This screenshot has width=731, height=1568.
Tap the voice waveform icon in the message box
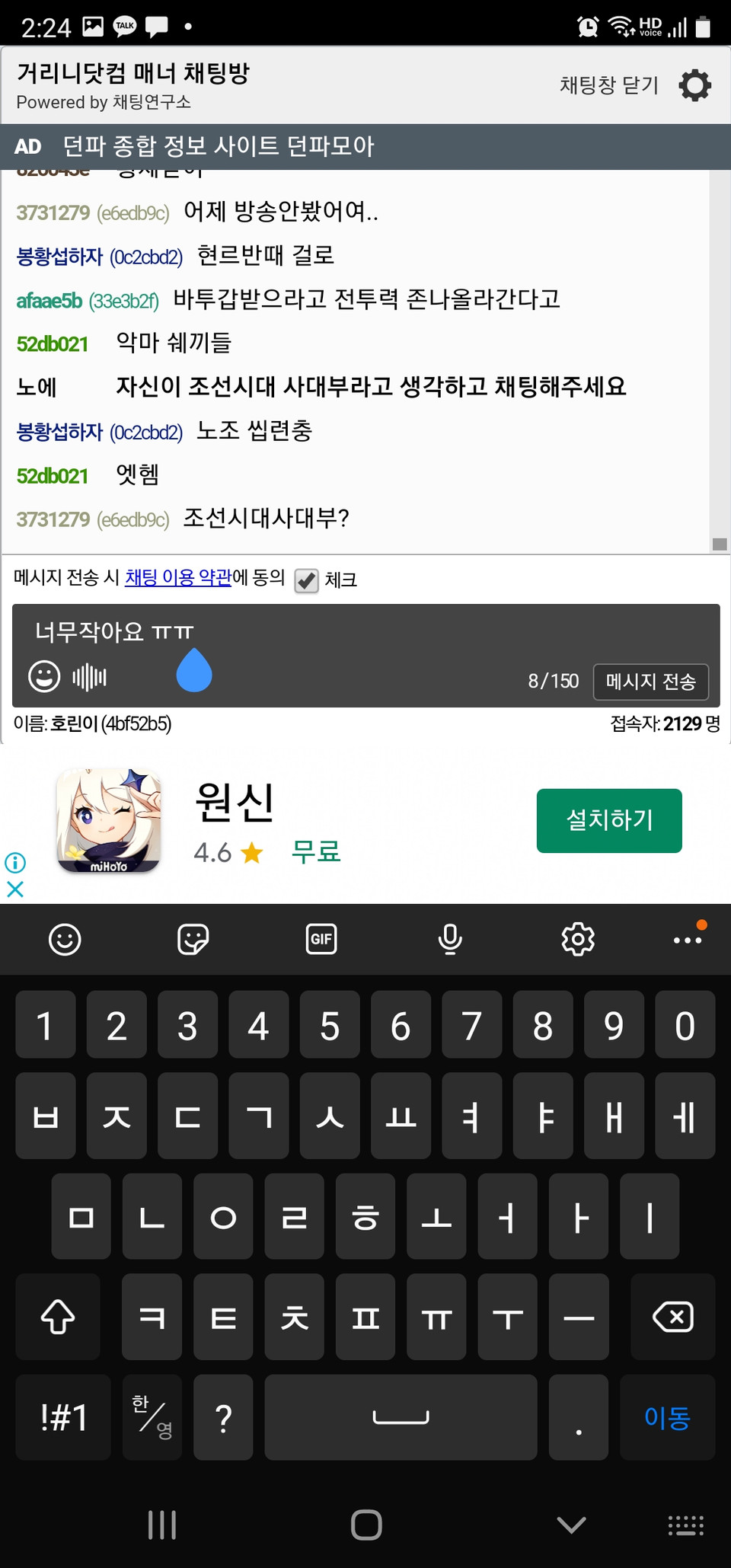point(89,675)
